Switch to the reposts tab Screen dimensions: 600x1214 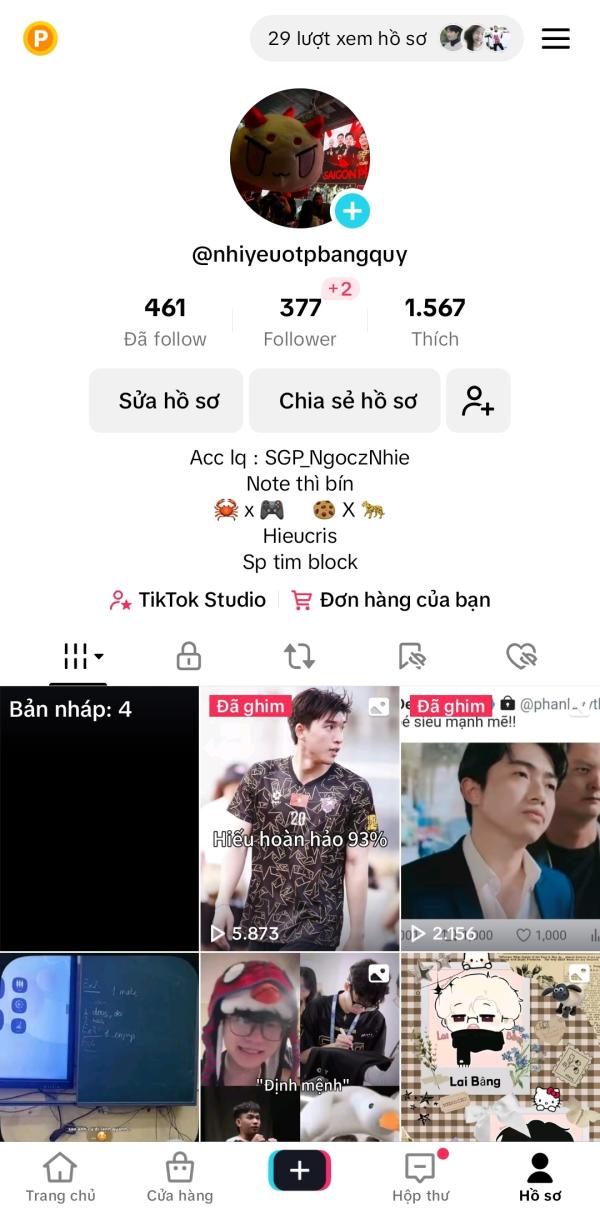click(x=299, y=656)
